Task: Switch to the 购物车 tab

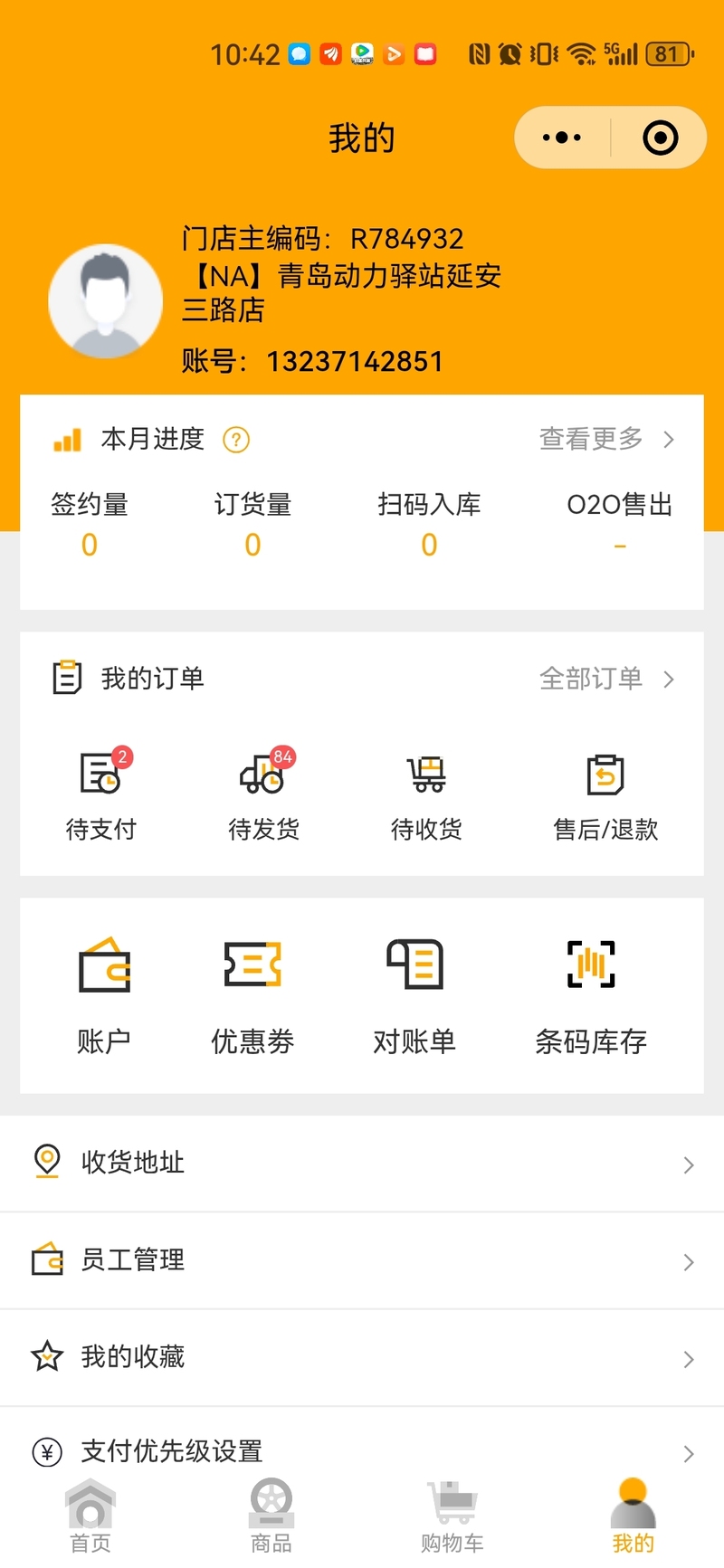Action: coord(452,1516)
